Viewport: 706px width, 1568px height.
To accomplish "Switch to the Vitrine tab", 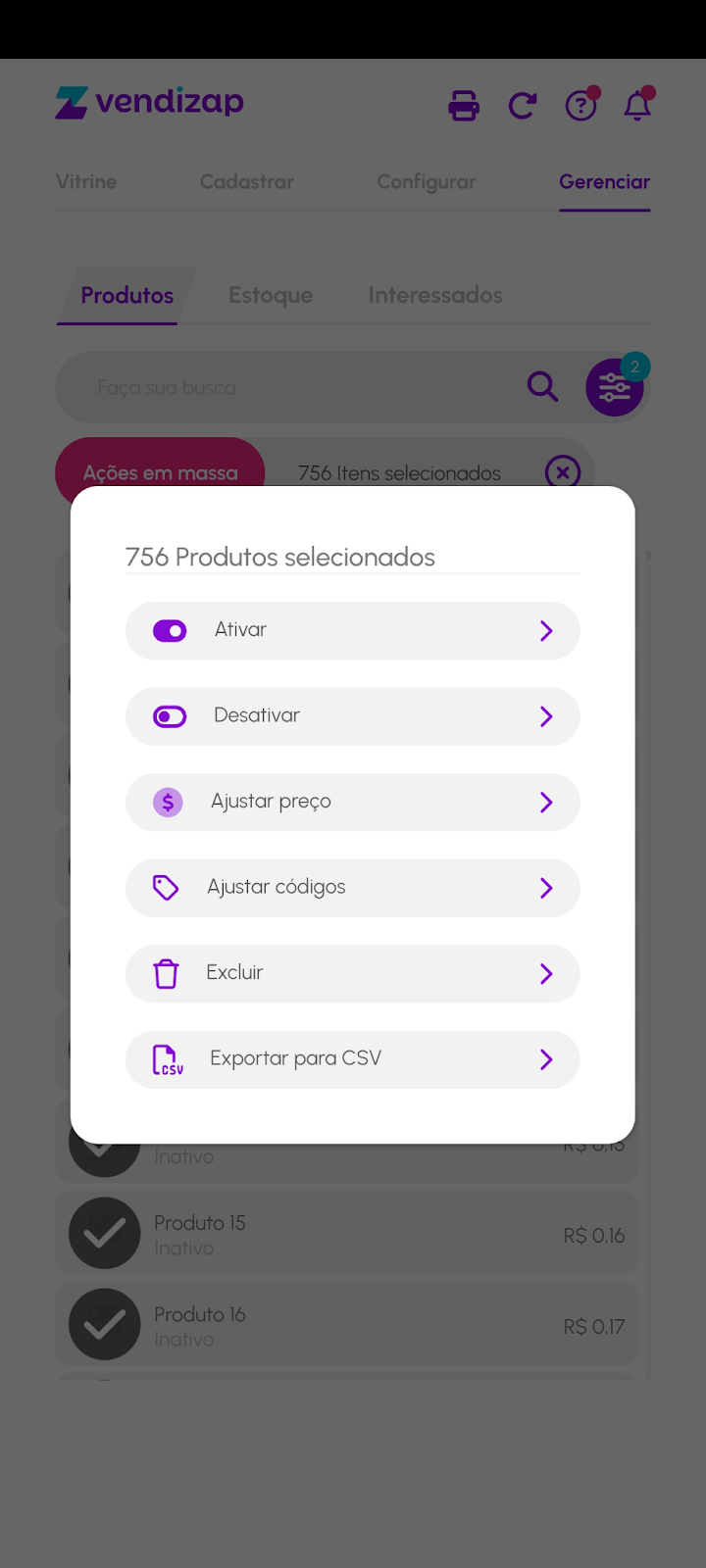I will coord(86,182).
